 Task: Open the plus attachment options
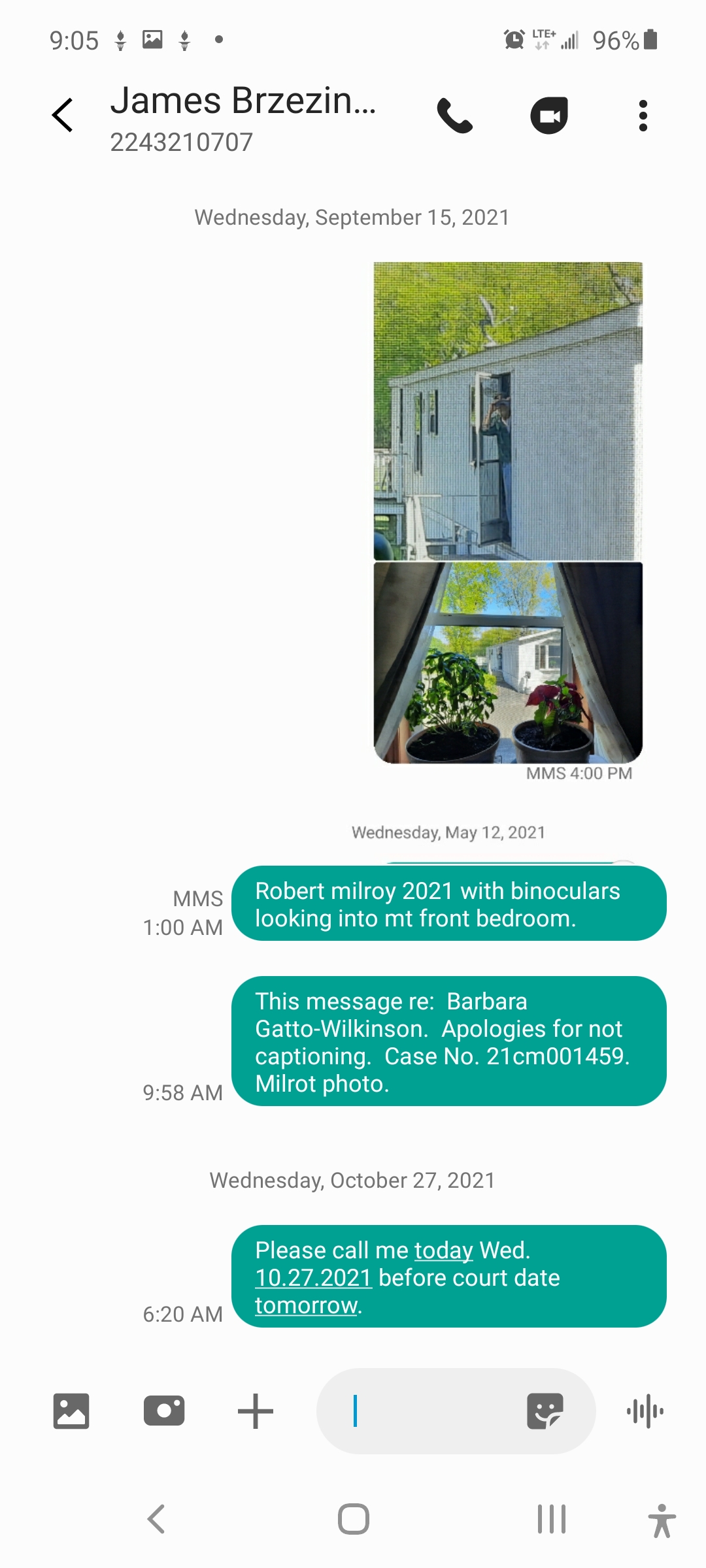[x=256, y=1411]
